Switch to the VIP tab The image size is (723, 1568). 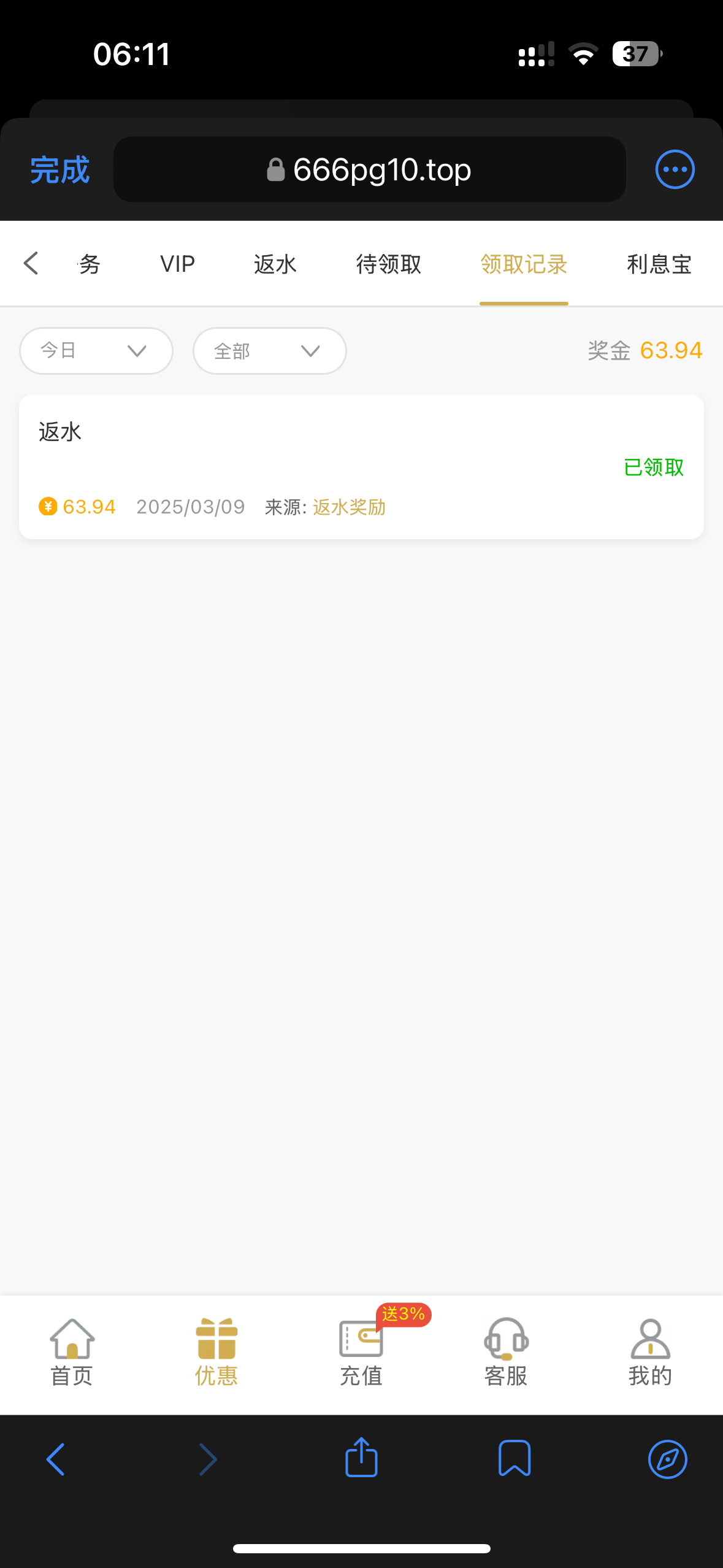point(177,264)
